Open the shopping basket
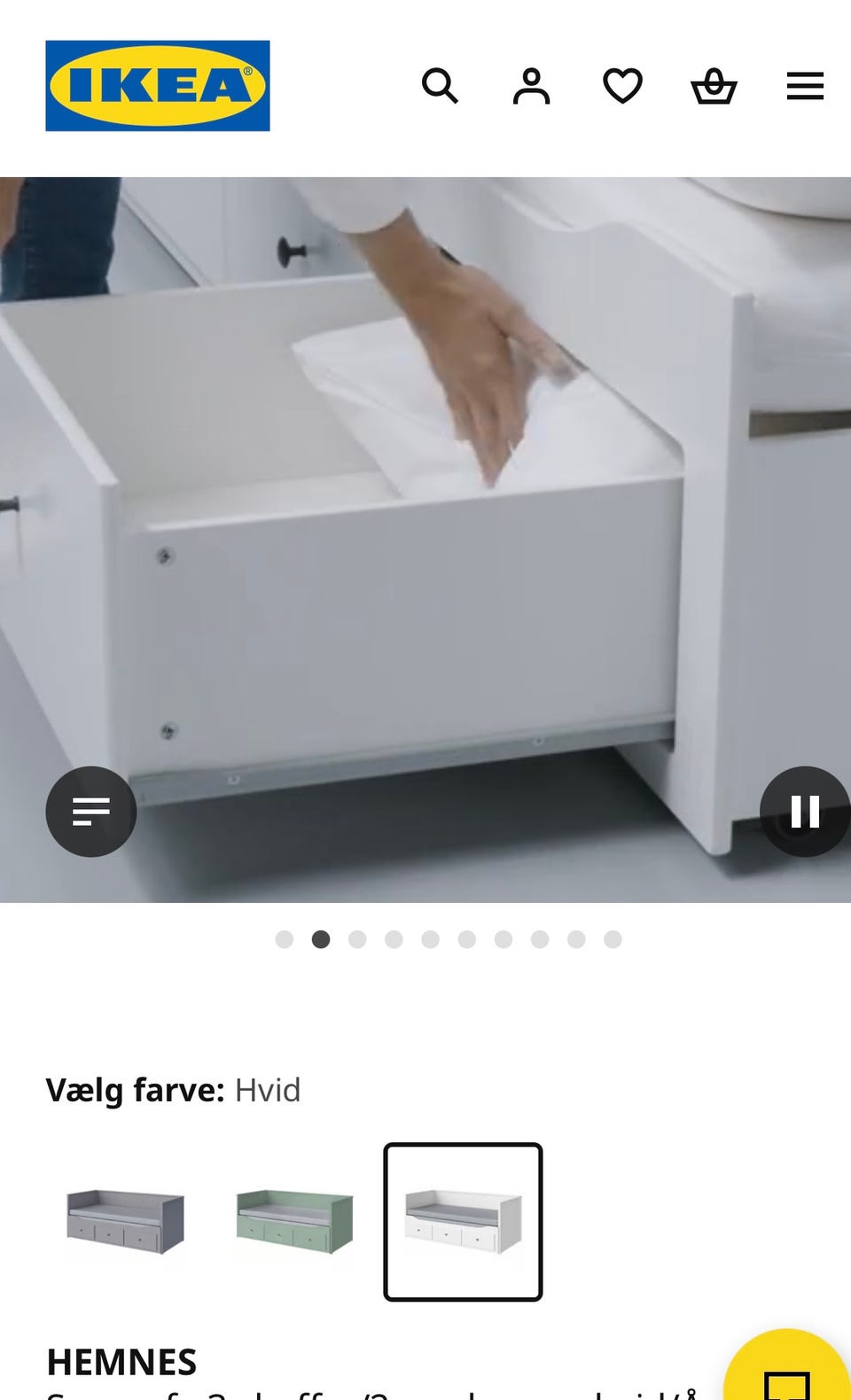Image resolution: width=851 pixels, height=1400 pixels. 714,86
